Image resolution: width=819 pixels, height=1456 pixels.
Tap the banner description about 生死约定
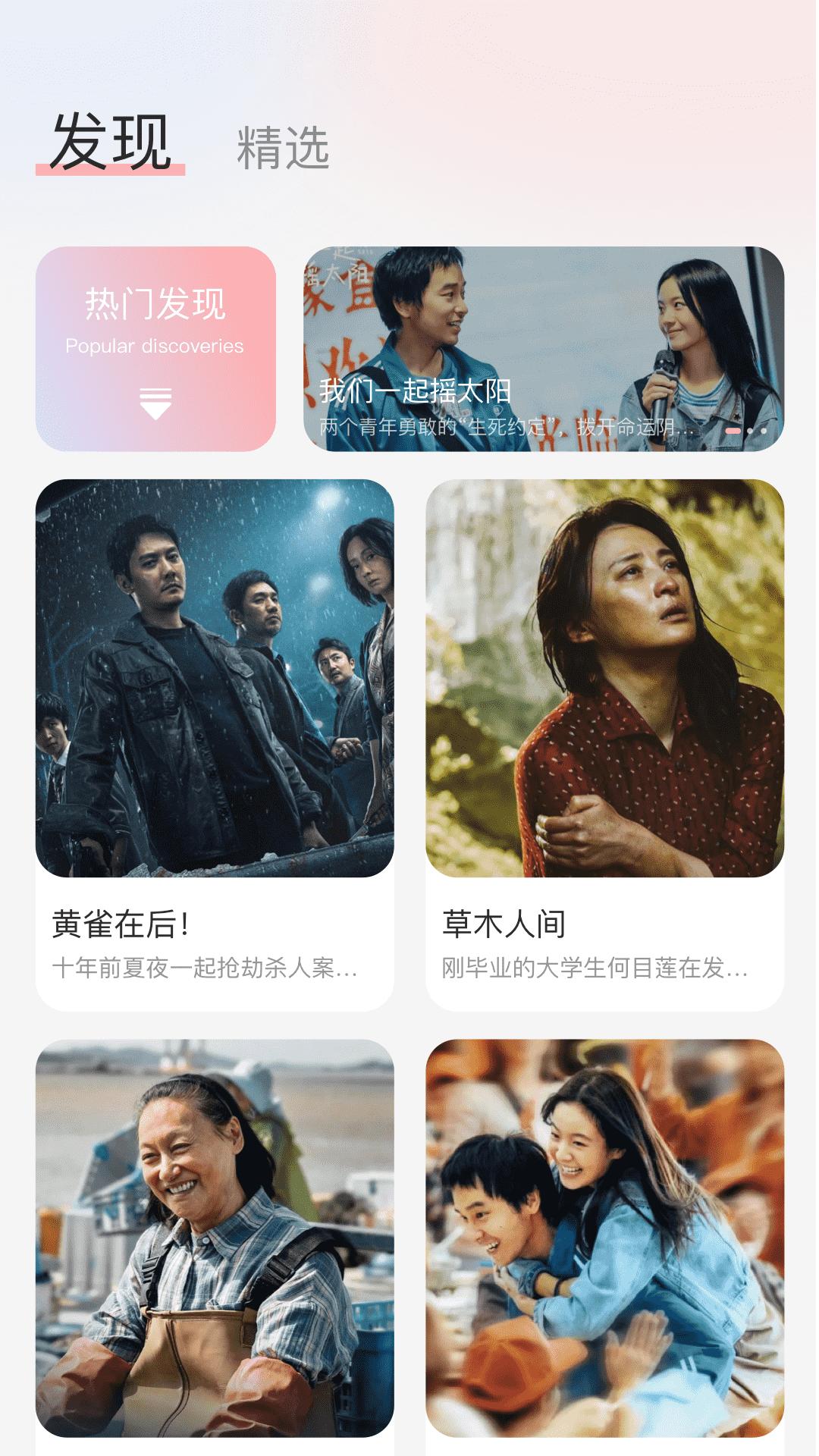(504, 427)
